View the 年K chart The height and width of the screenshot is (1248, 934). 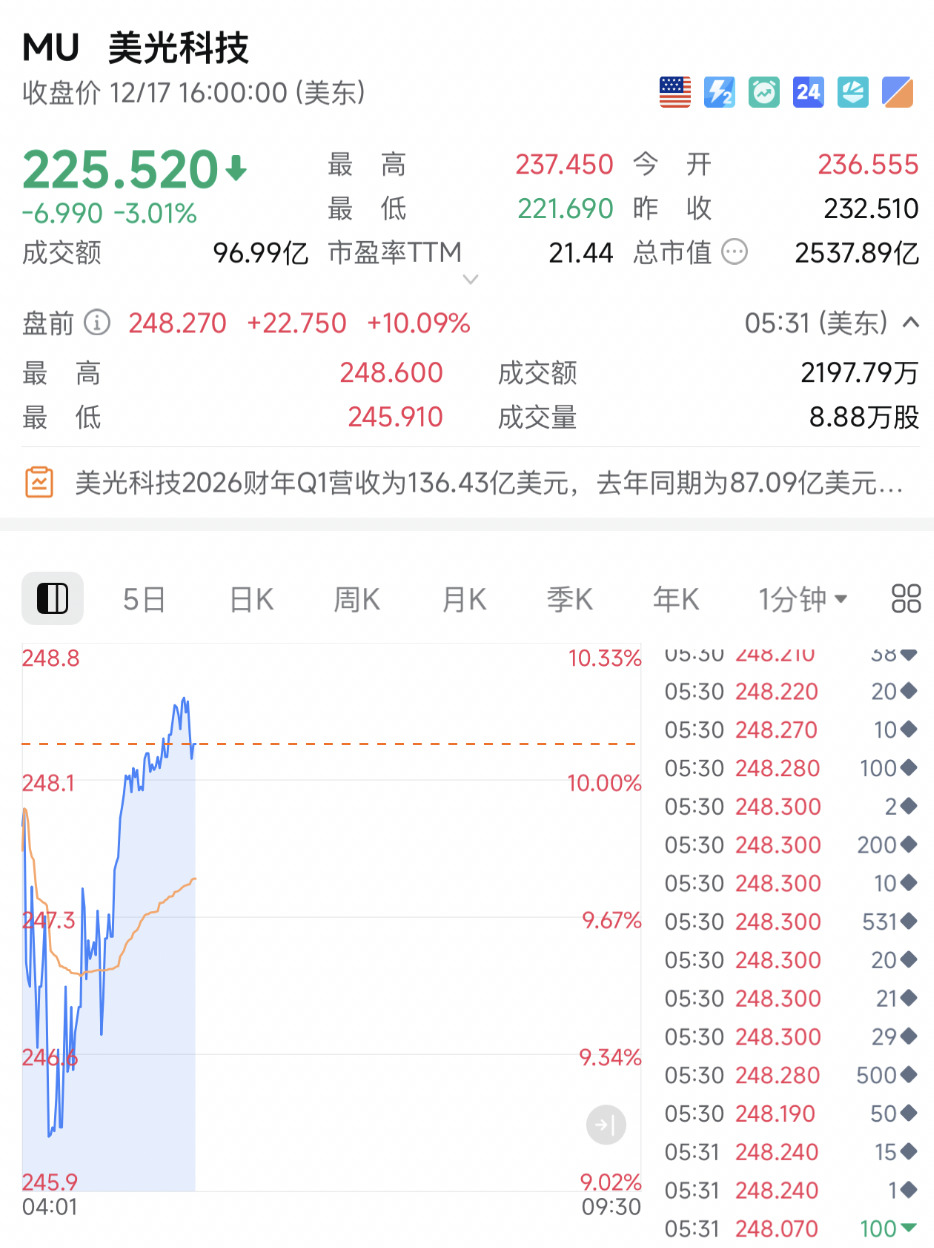(676, 599)
